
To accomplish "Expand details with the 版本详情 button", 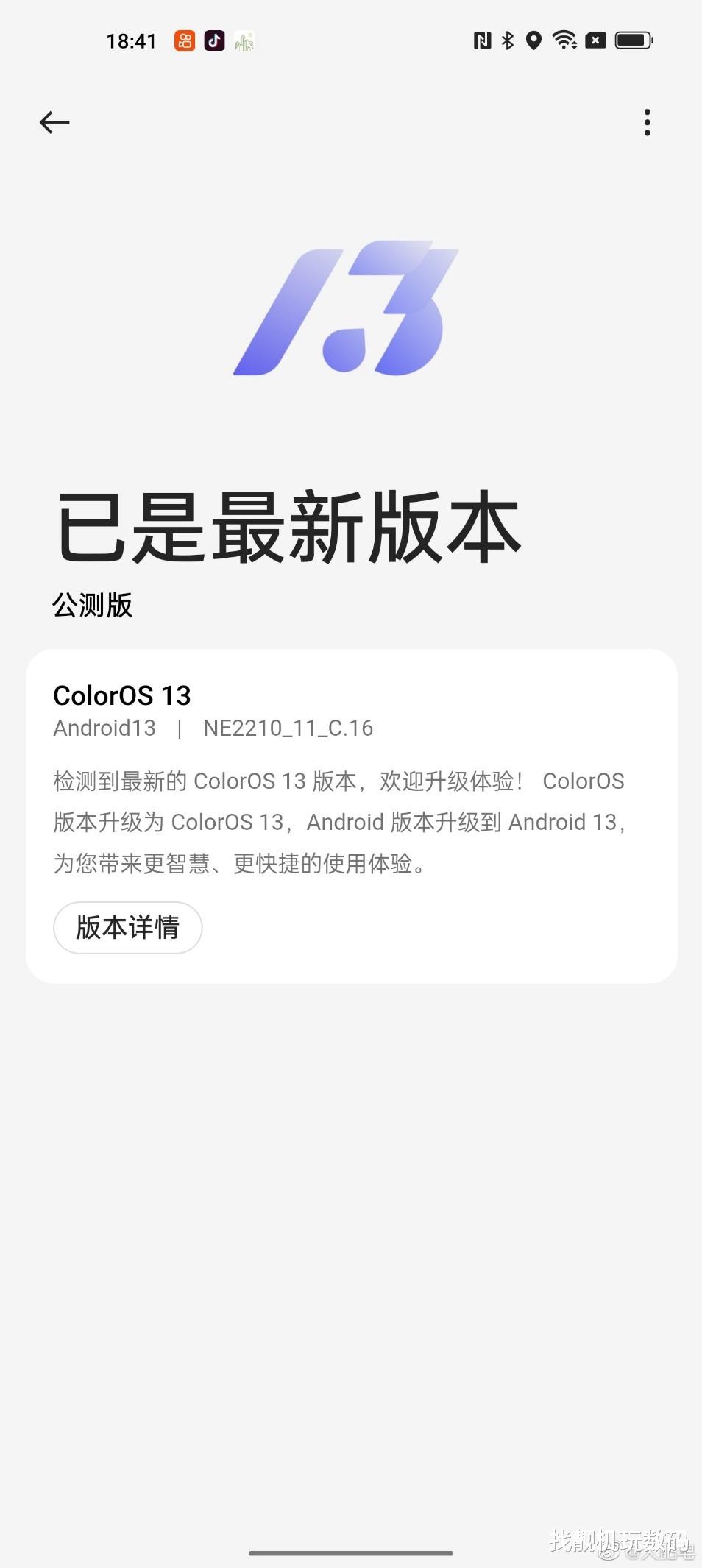I will (127, 929).
